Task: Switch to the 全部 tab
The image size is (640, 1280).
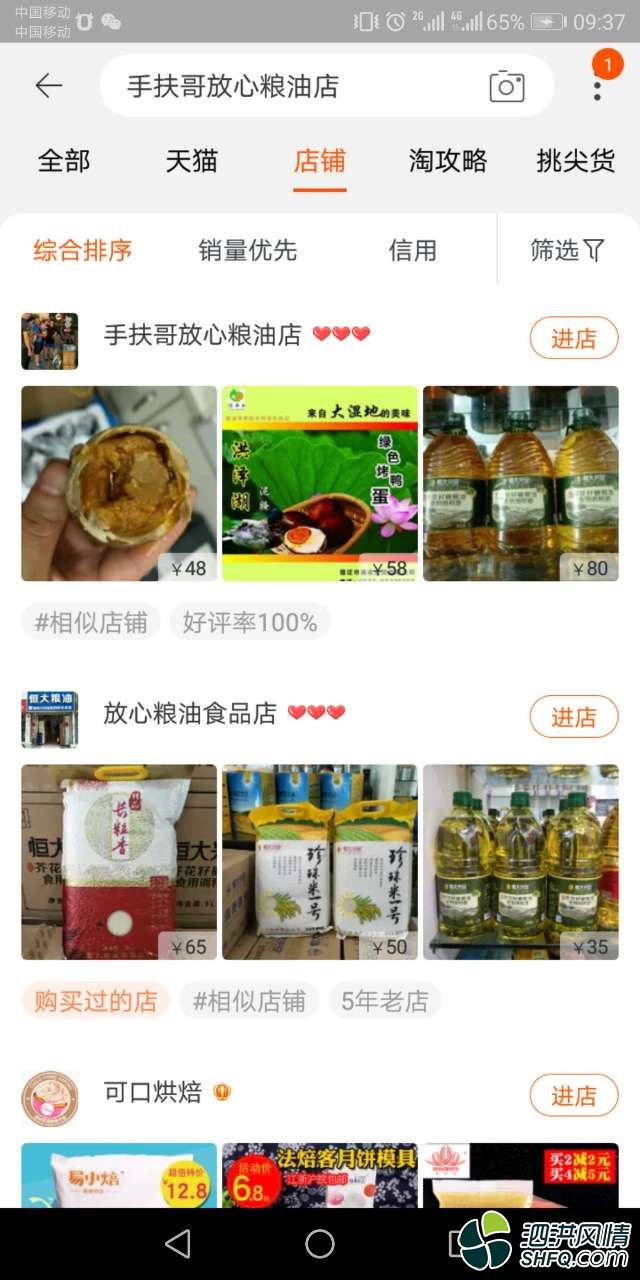Action: (x=64, y=161)
